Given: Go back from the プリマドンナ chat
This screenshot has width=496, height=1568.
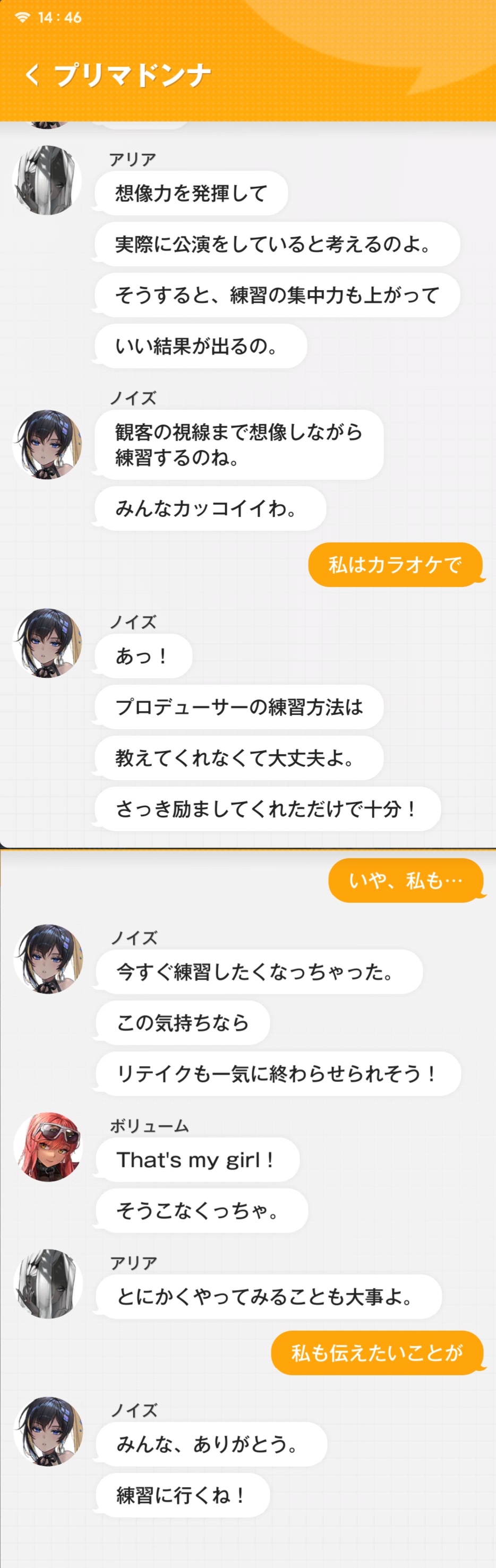Looking at the screenshot, I should [32, 75].
